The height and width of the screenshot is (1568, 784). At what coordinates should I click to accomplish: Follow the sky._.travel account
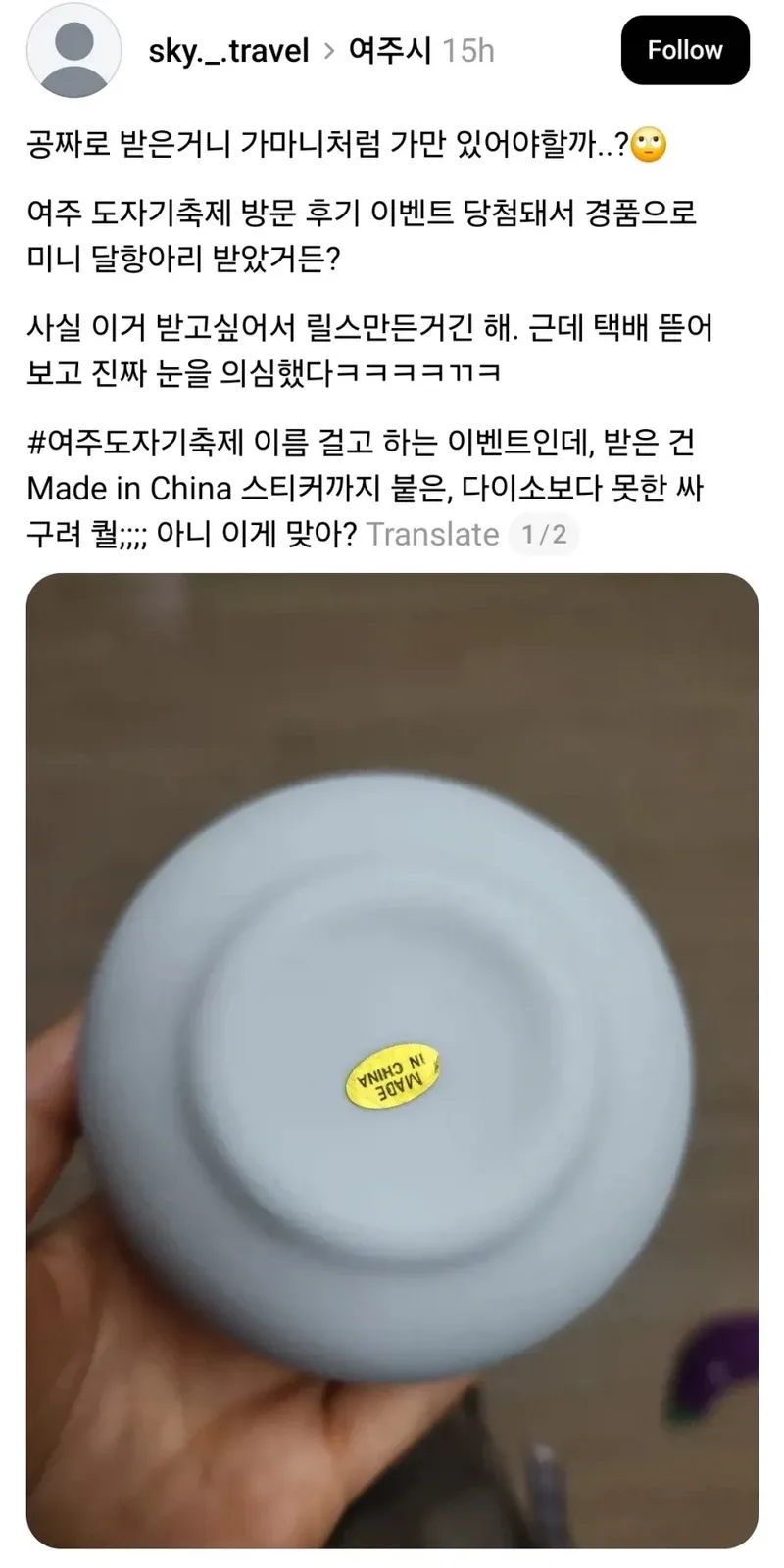(685, 50)
